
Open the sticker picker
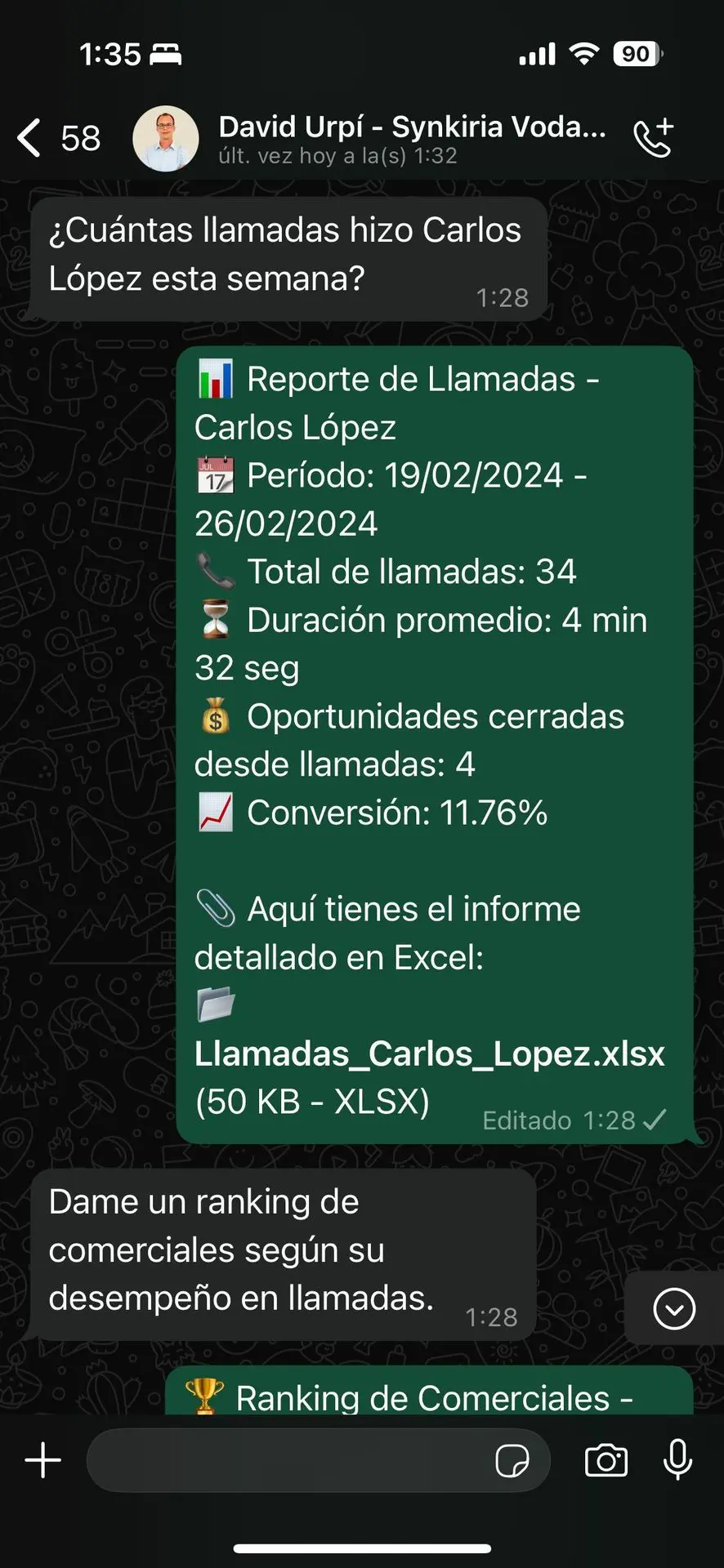512,1460
